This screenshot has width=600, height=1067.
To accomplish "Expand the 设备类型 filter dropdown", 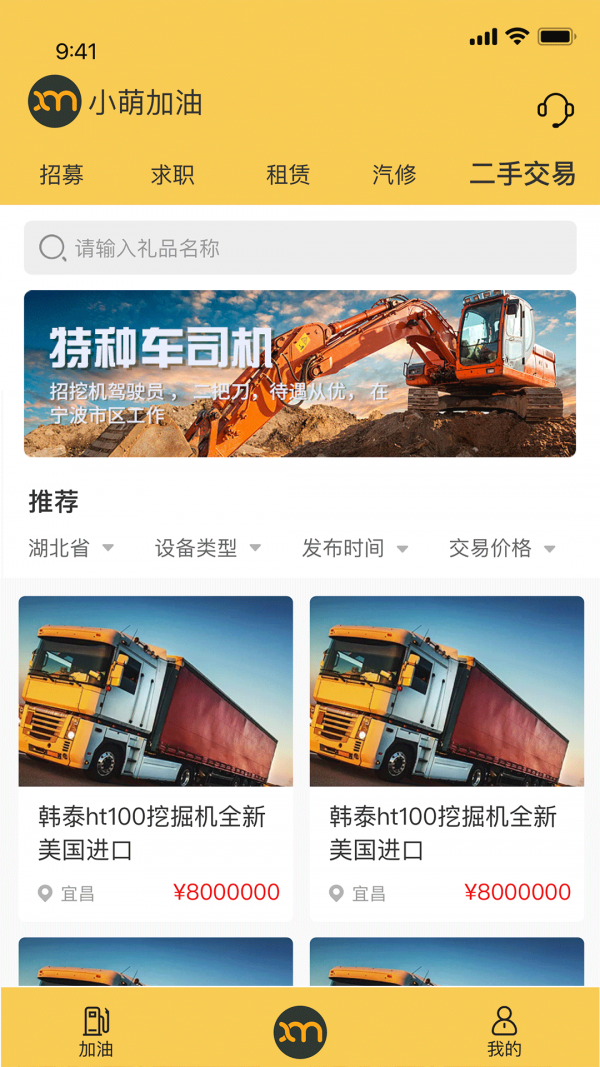I will 208,548.
